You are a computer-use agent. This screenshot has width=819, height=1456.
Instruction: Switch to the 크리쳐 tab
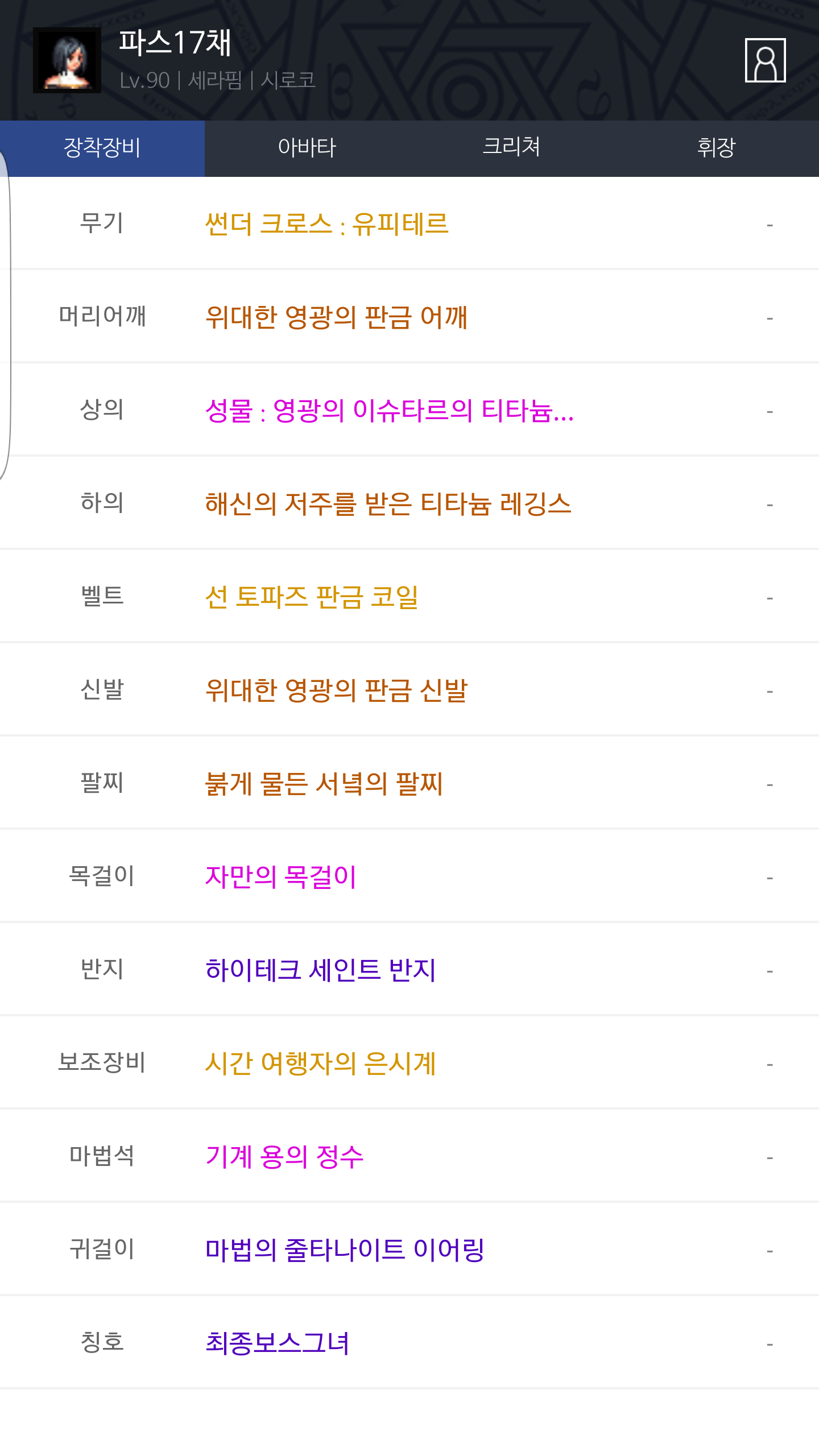click(x=512, y=148)
